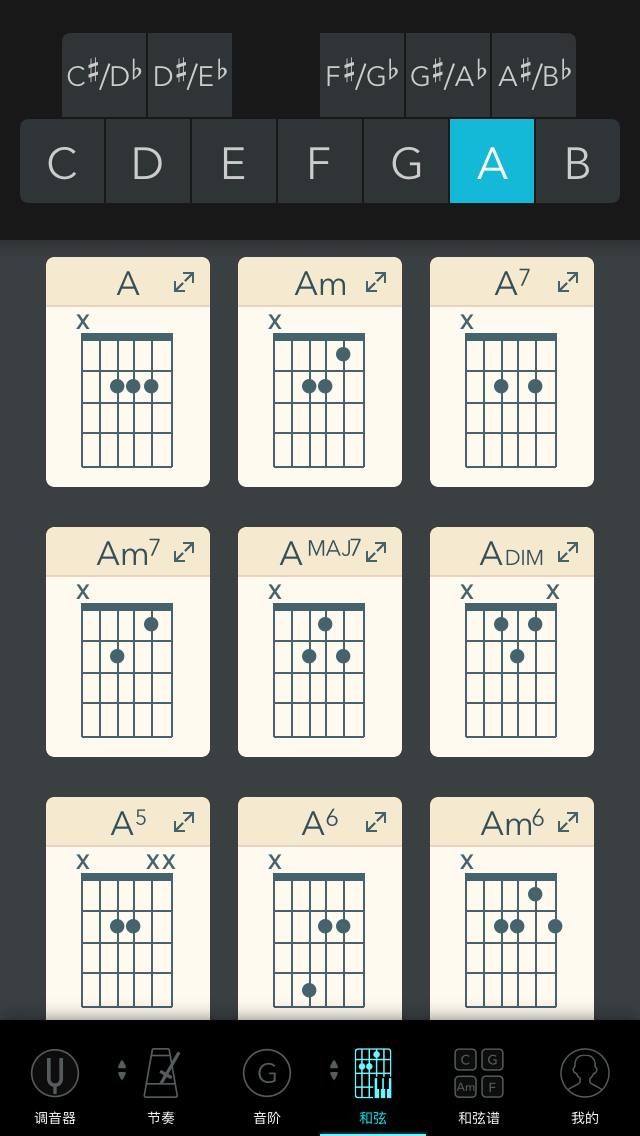
Task: Choose the F♯/G♭ key
Action: click(x=362, y=75)
